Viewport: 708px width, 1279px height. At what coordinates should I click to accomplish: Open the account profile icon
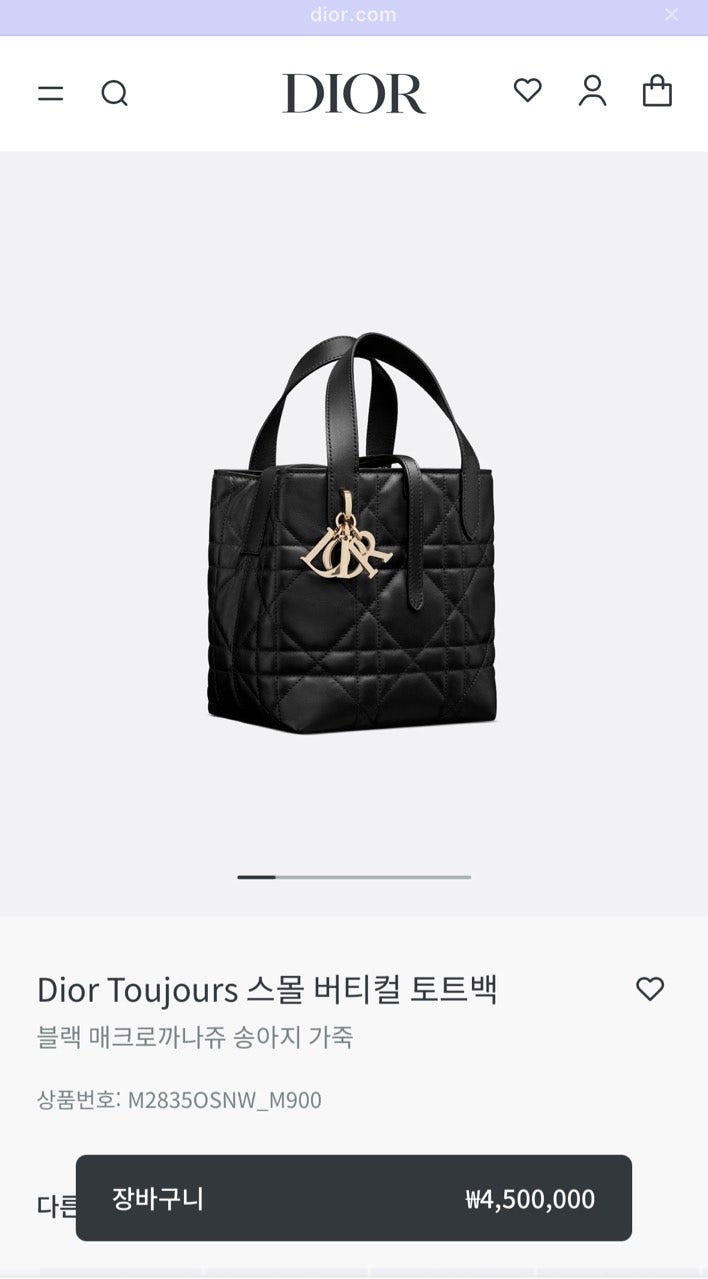(592, 91)
